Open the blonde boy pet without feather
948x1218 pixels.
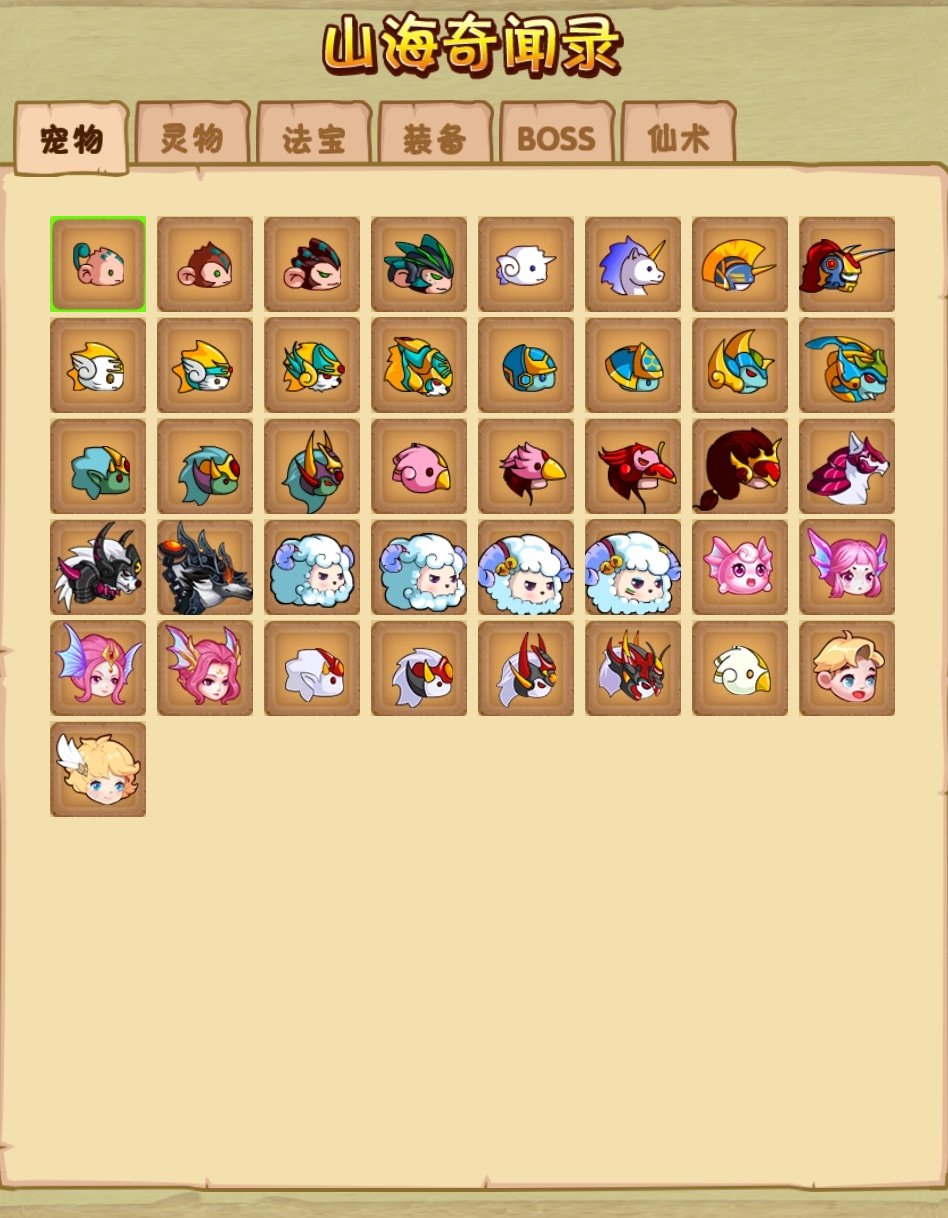pyautogui.click(x=847, y=669)
